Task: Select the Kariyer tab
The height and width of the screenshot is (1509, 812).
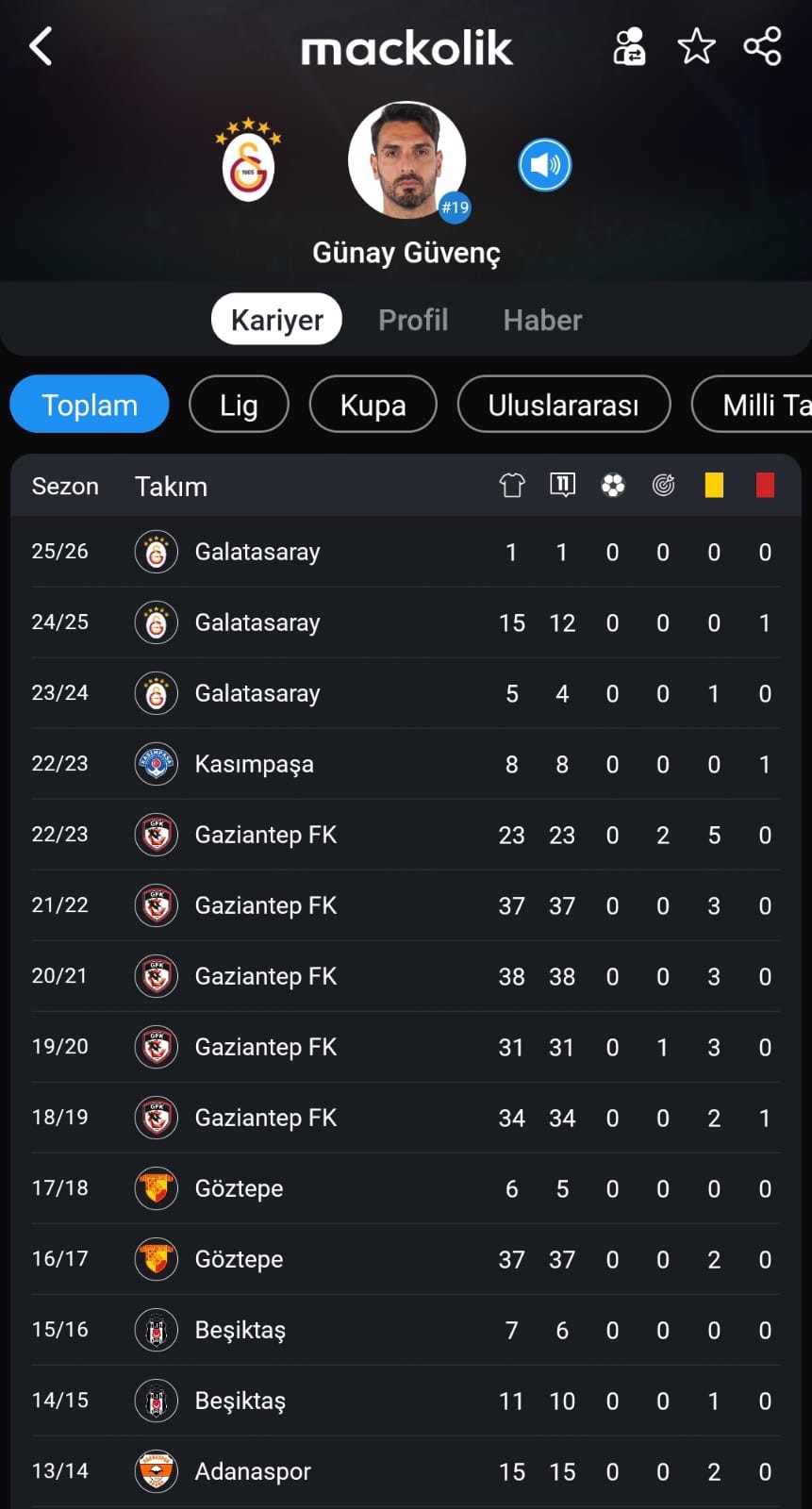Action: 276,320
